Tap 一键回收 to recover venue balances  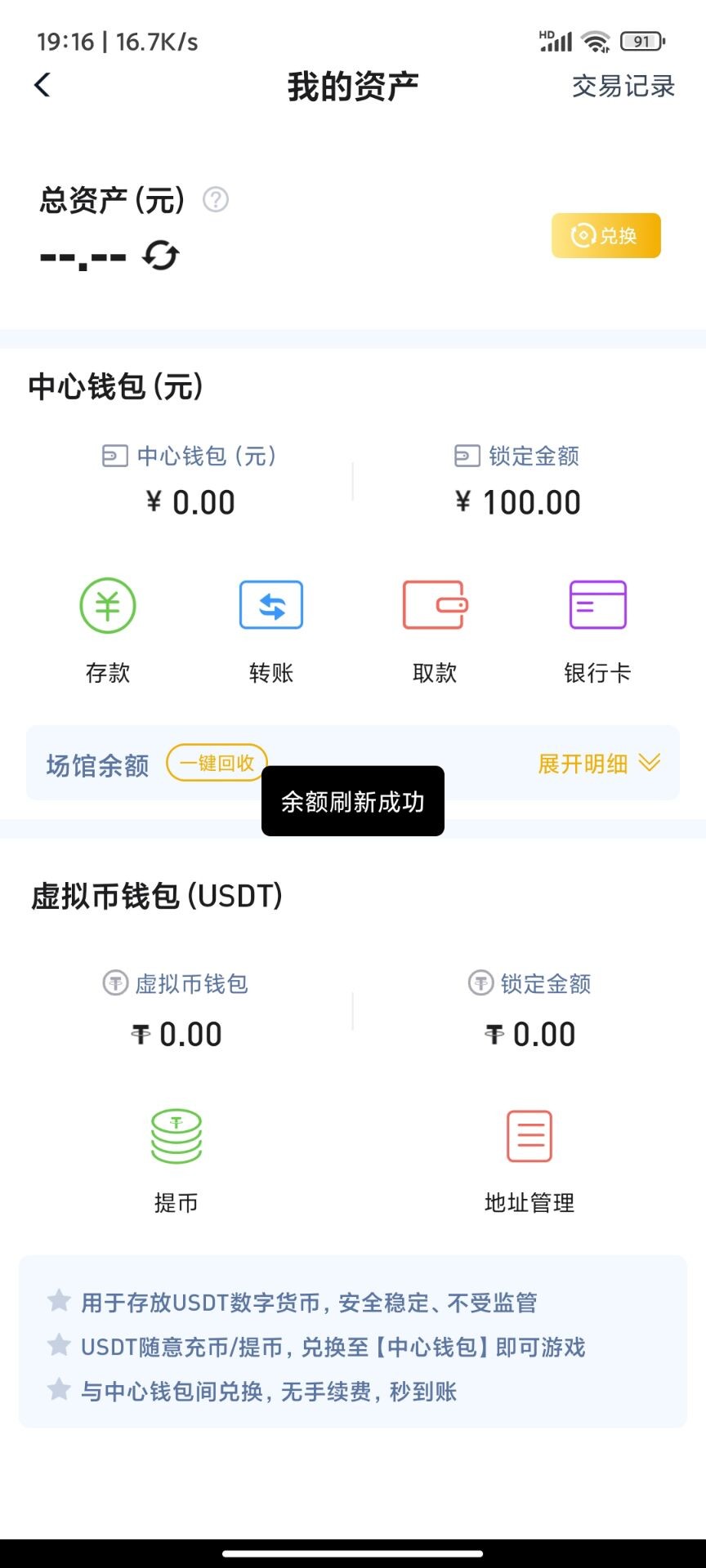(217, 763)
